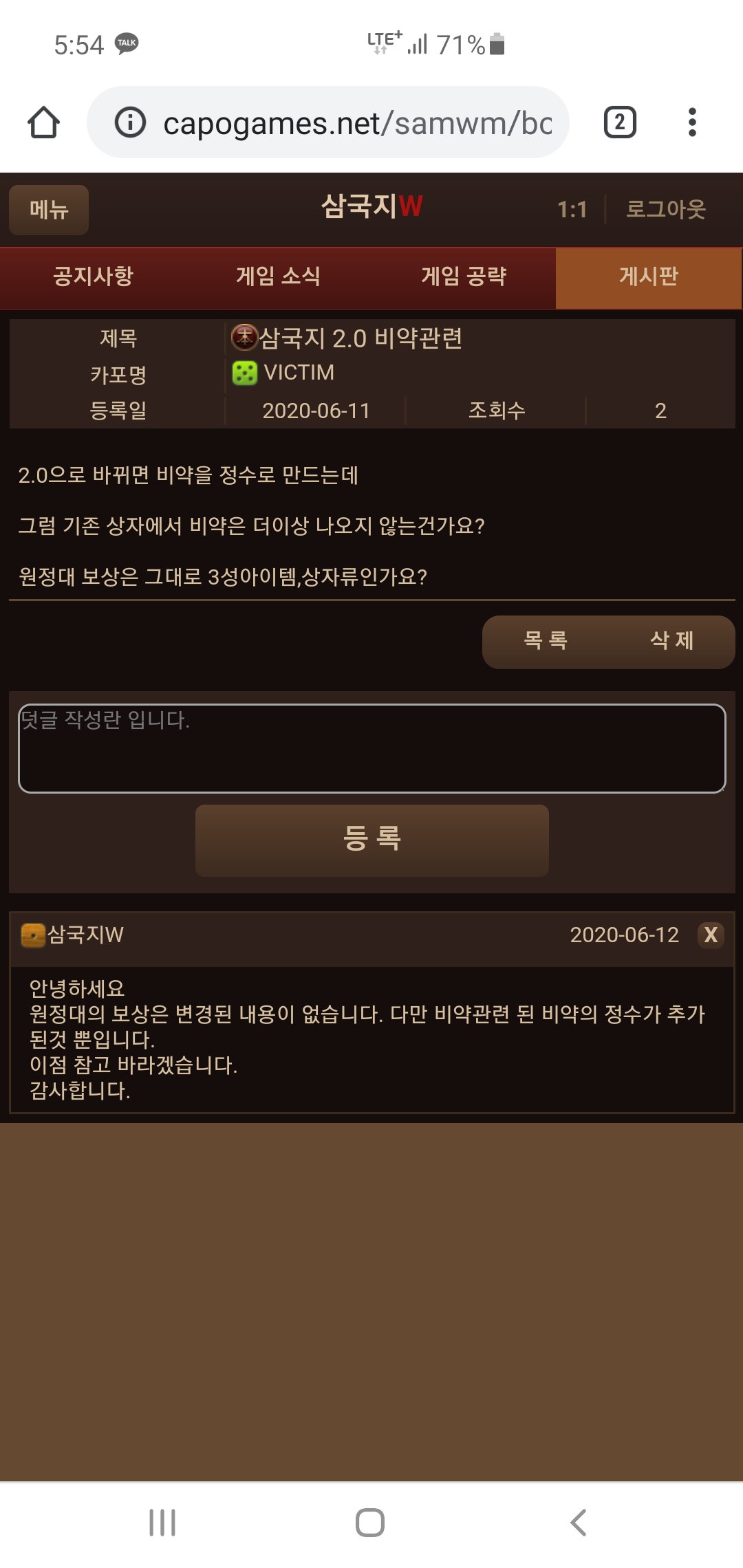Viewport: 743px width, 1568px height.
Task: Open the browser overflow menu
Action: 692,122
